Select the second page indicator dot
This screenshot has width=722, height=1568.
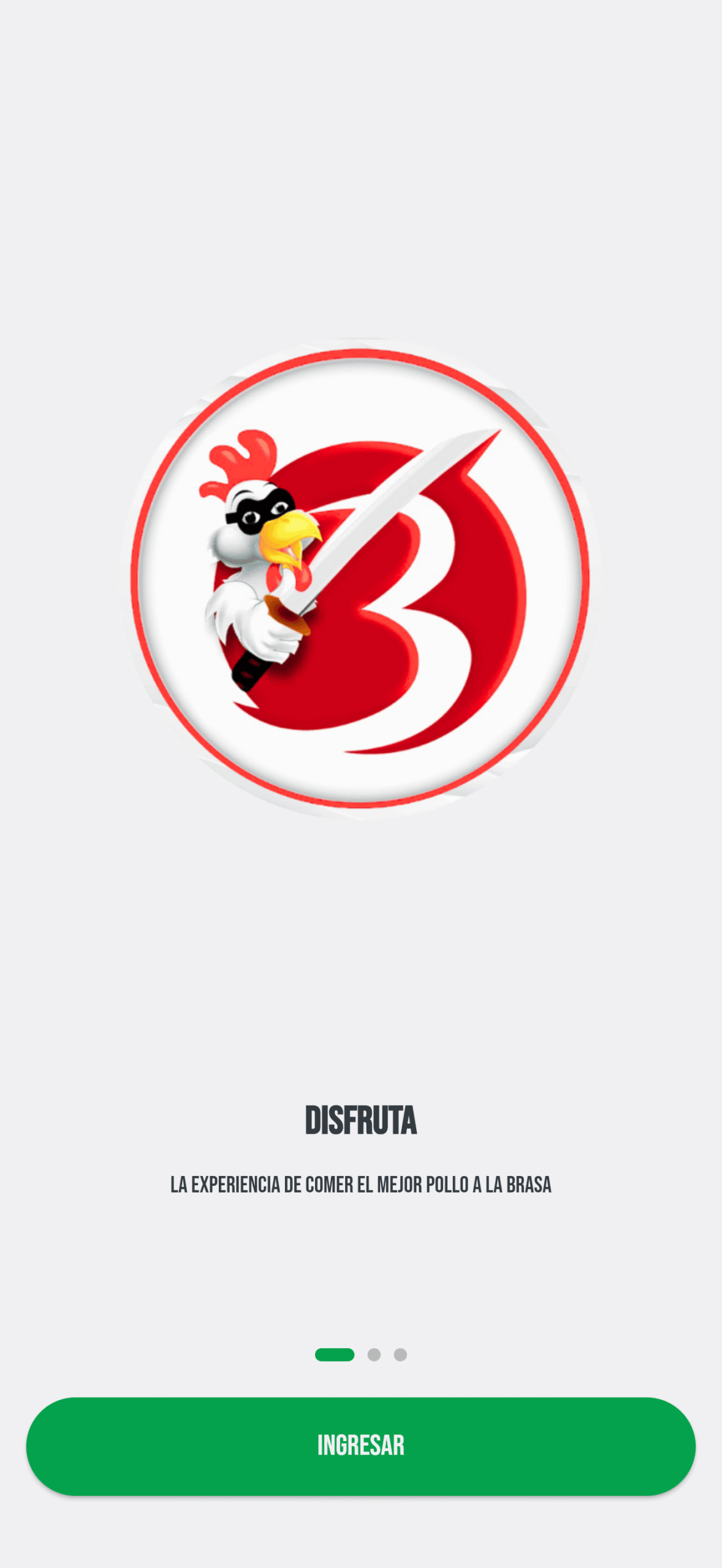374,1354
